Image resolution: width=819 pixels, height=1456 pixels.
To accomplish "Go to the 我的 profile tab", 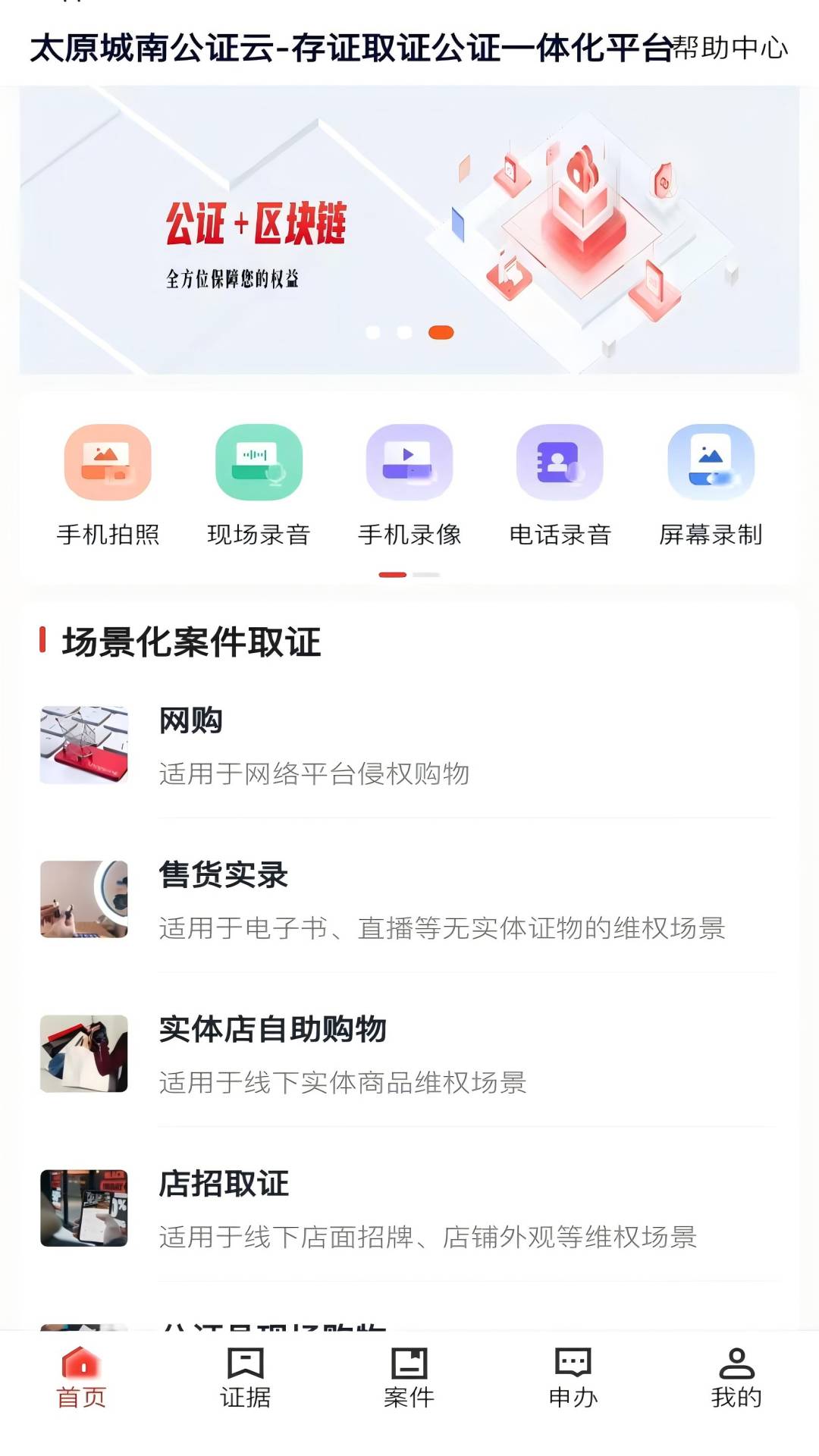I will 736,1378.
